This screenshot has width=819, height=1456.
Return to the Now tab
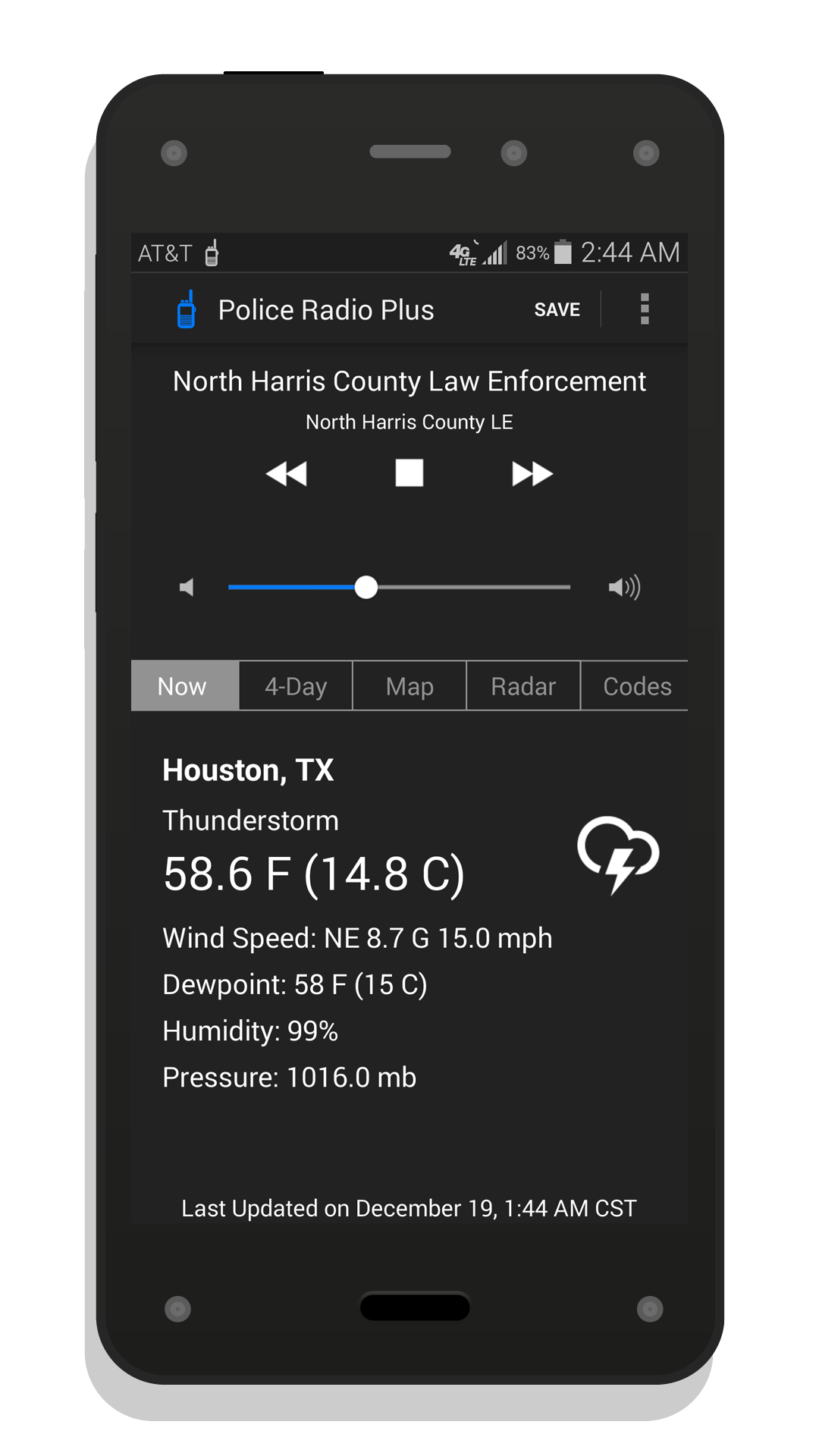click(183, 686)
